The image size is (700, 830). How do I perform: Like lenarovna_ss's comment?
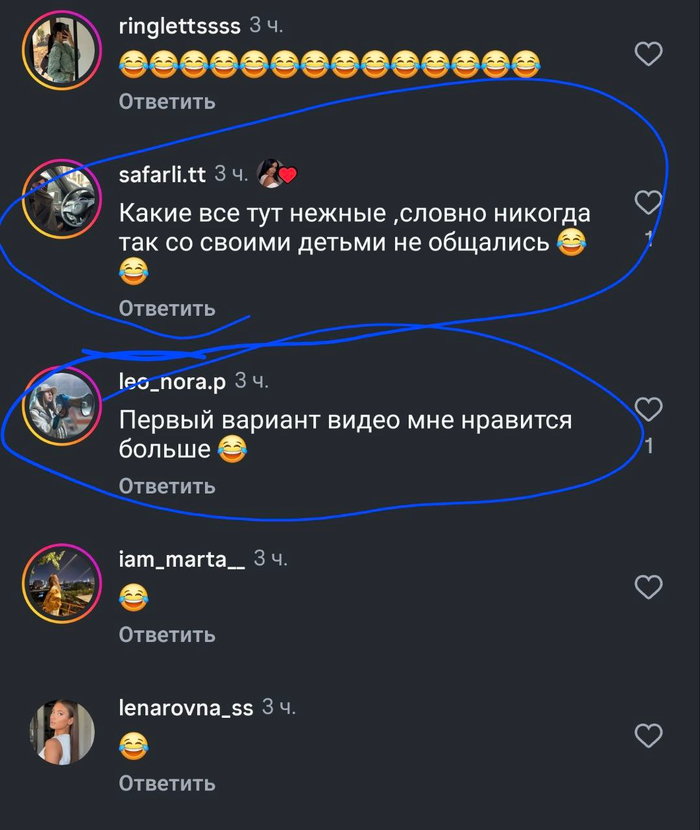tap(649, 736)
